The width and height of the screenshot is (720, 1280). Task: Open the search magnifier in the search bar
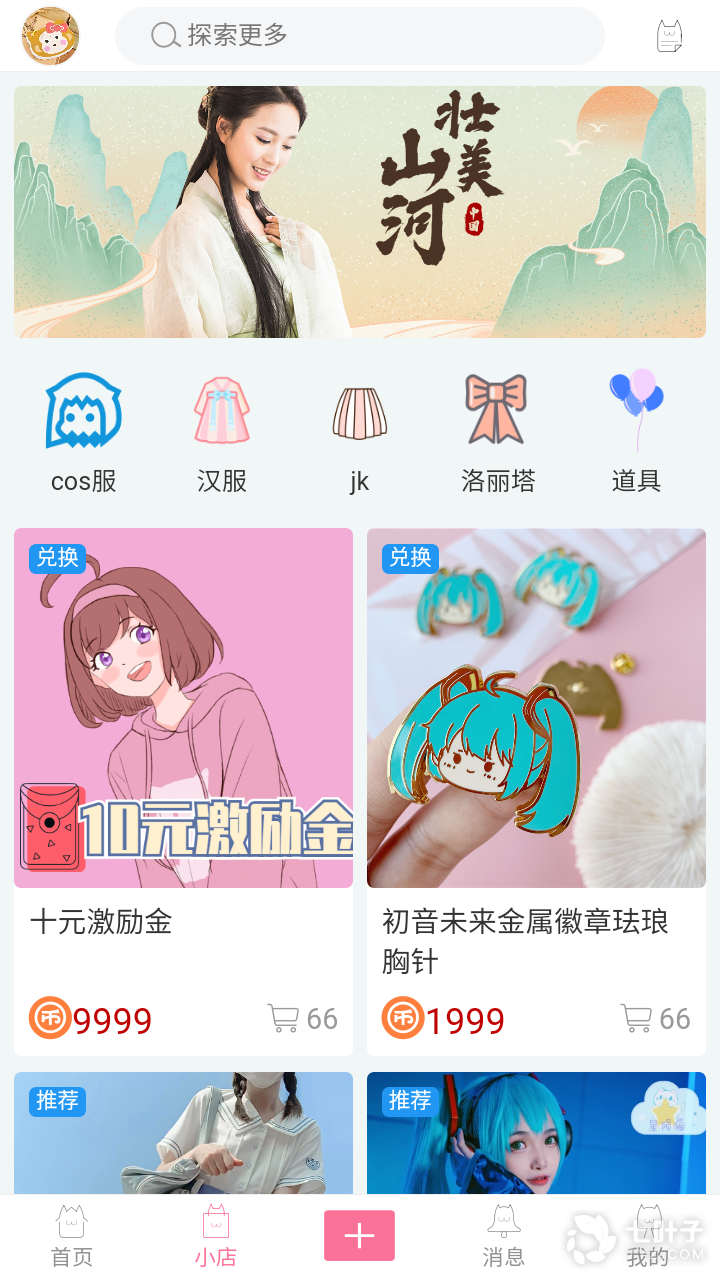click(163, 35)
